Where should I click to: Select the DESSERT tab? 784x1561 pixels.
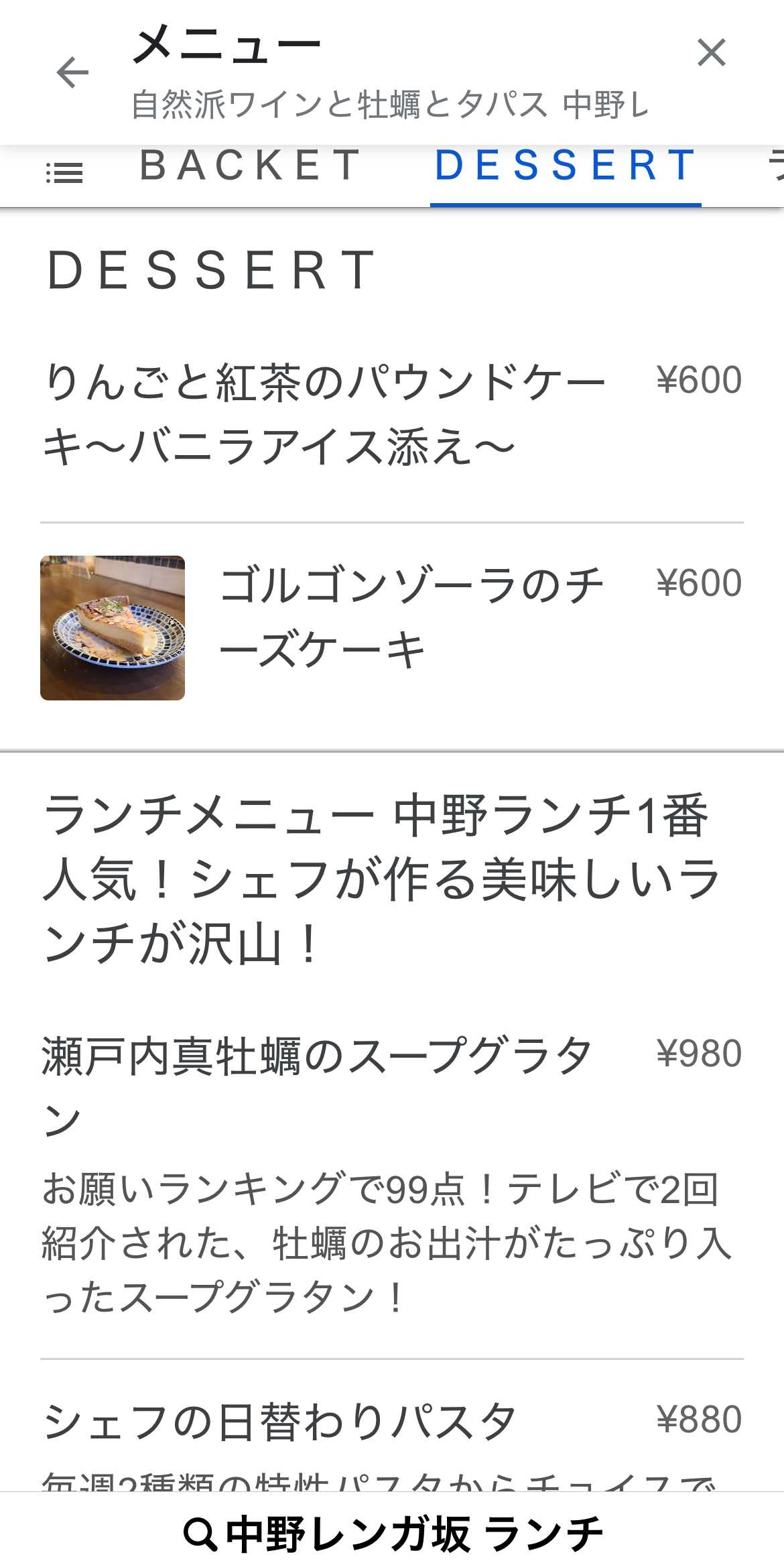click(x=566, y=166)
